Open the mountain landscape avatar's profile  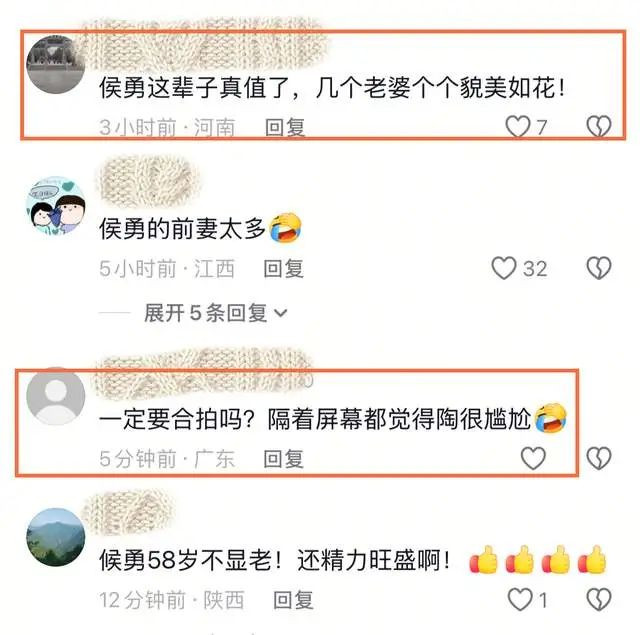pos(54,539)
